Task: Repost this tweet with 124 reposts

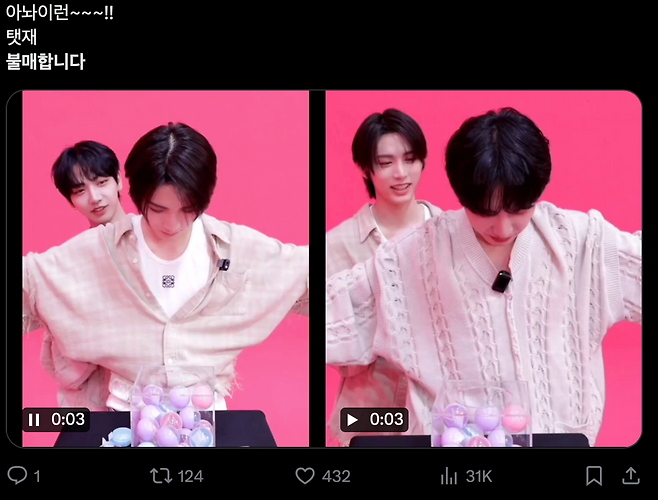Action: tap(159, 476)
